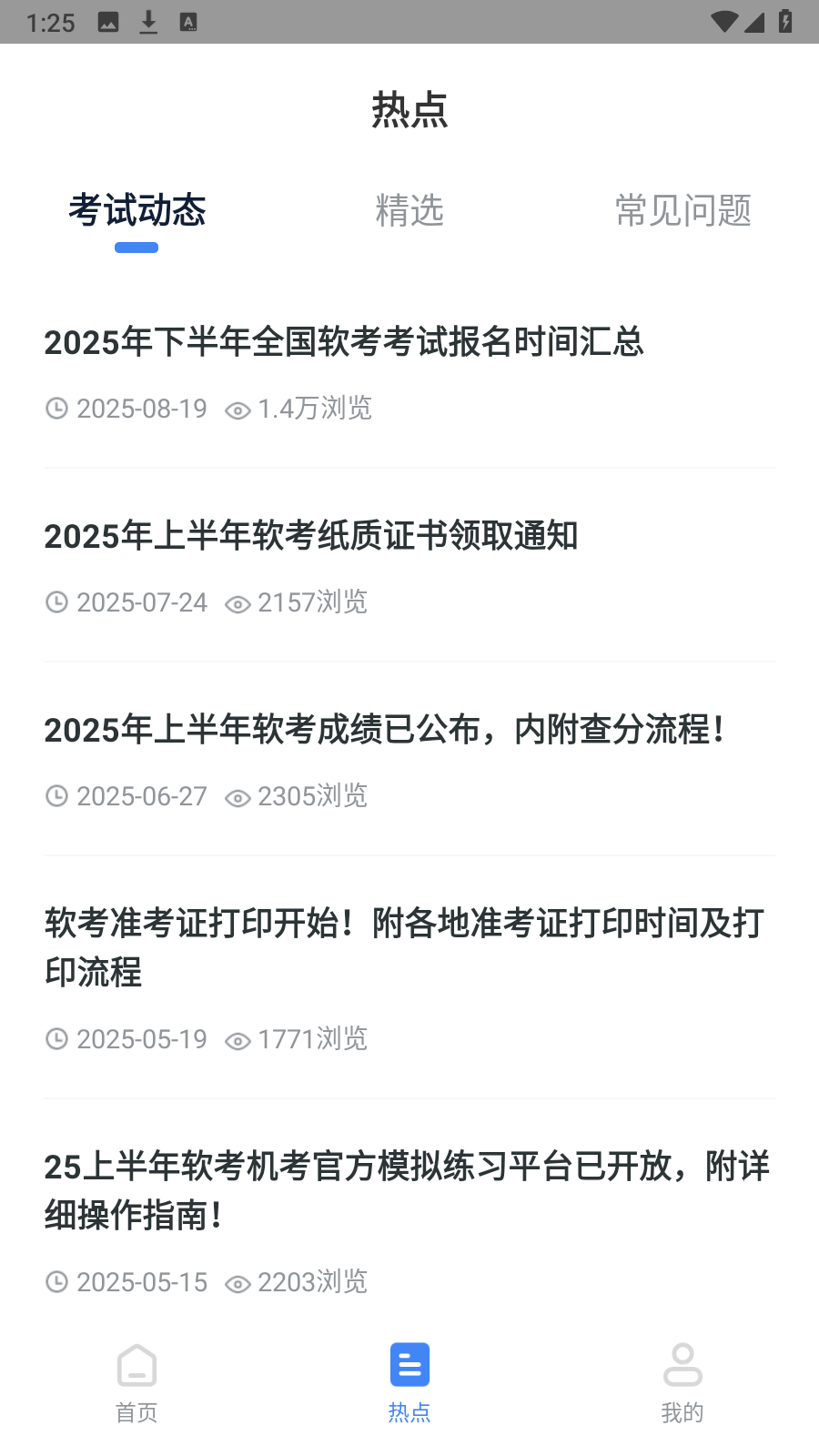819x1456 pixels.
Task: Tap 热点 in the bottom navigation
Action: [x=409, y=1383]
